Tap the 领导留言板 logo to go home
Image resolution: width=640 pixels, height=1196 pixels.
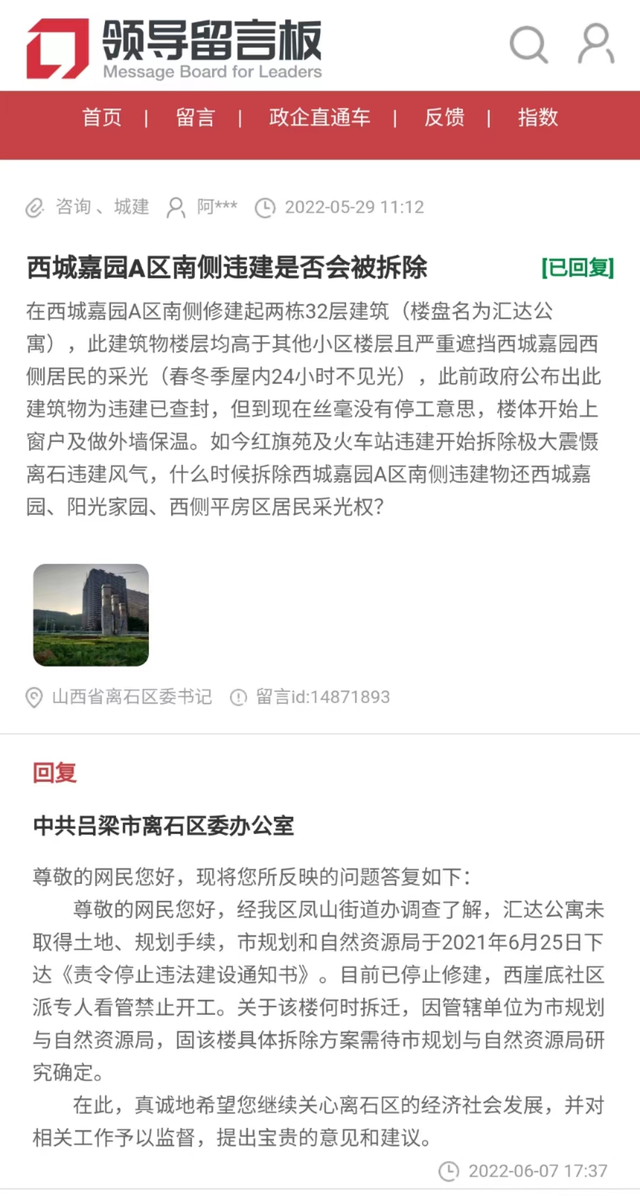175,47
